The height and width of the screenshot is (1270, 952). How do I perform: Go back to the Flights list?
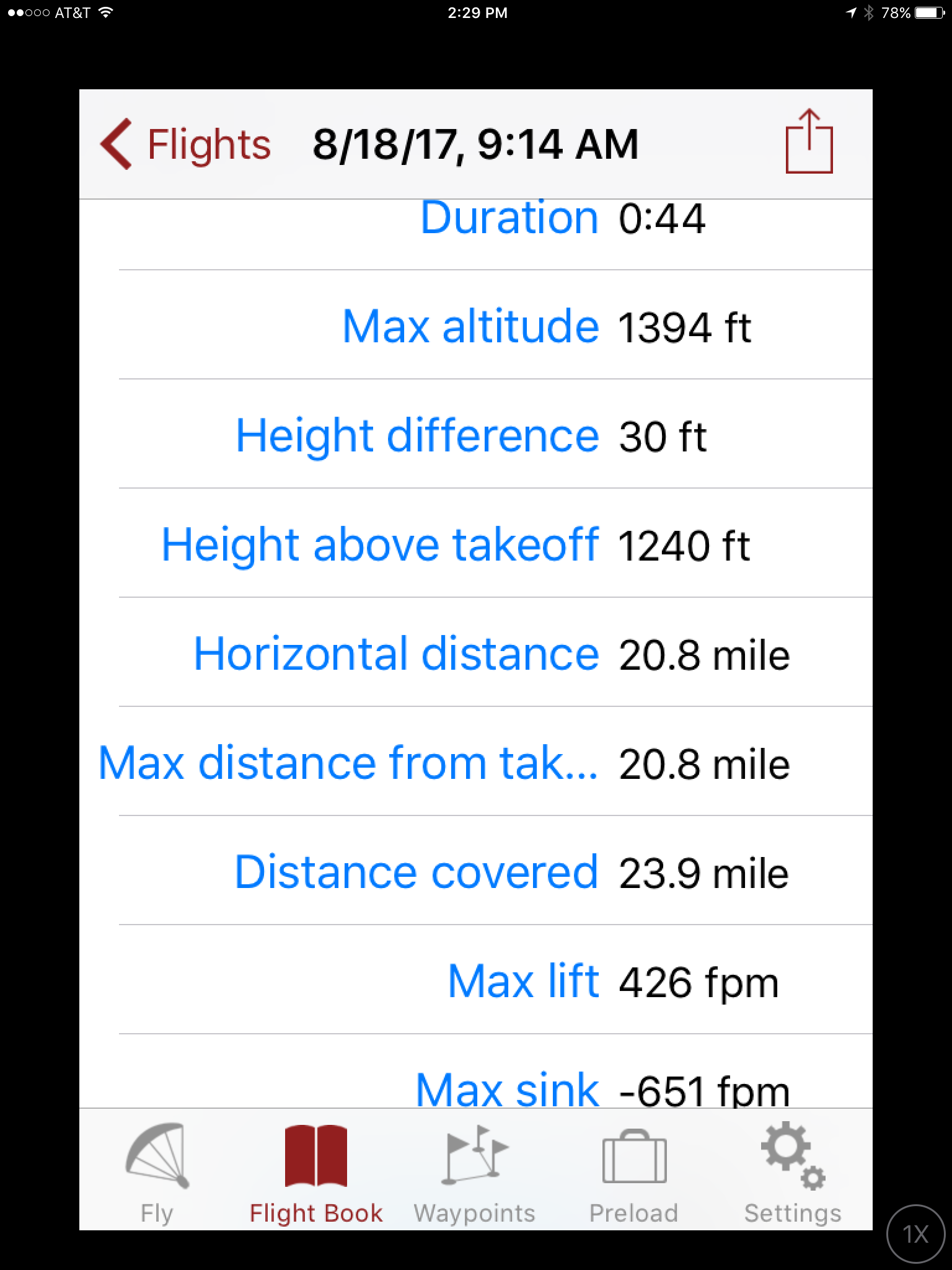click(186, 144)
